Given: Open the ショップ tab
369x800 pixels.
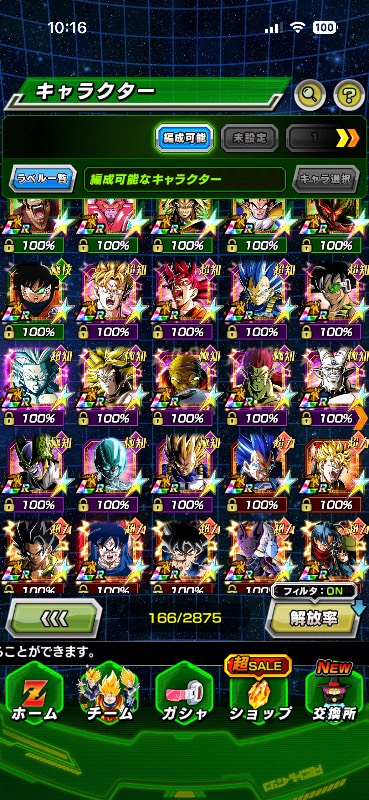Looking at the screenshot, I should pos(259,692).
